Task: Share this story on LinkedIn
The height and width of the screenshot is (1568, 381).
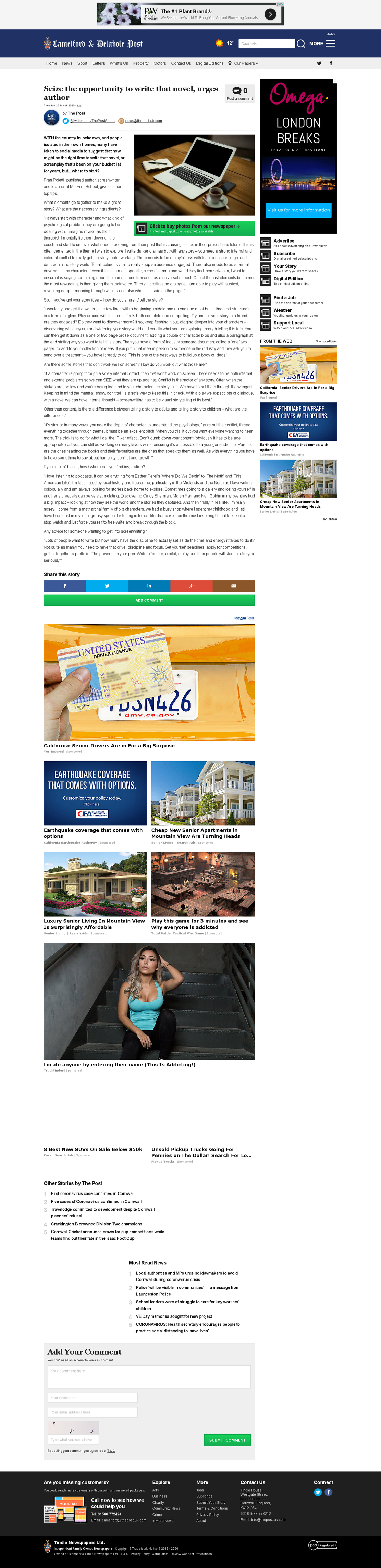Action: pos(149,586)
